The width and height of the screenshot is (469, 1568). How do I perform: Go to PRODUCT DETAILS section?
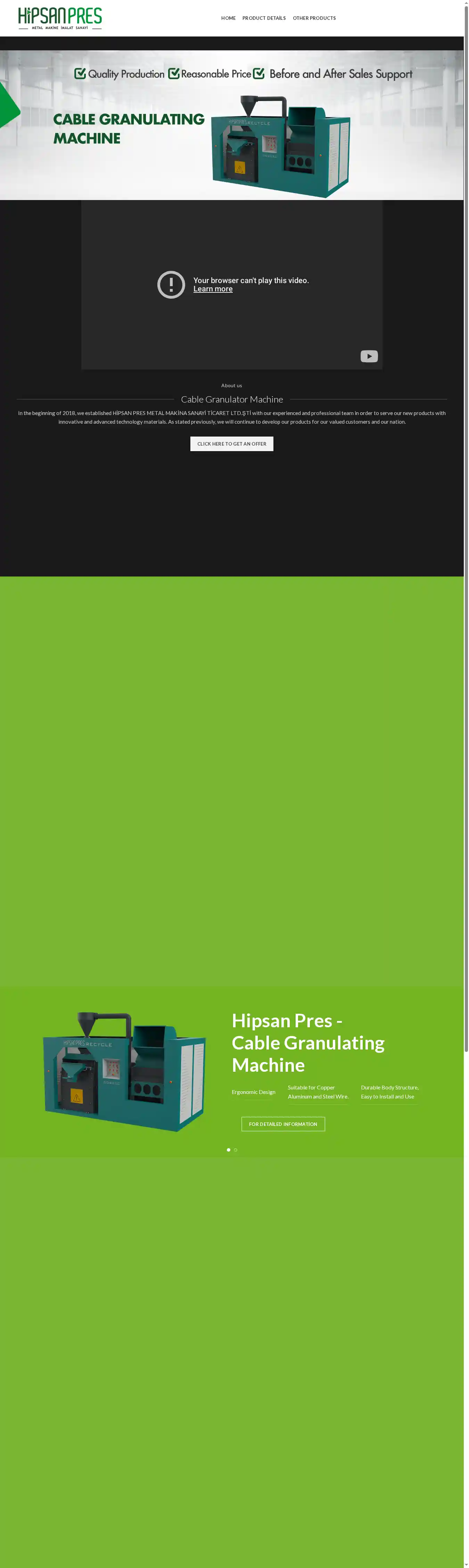(x=264, y=18)
